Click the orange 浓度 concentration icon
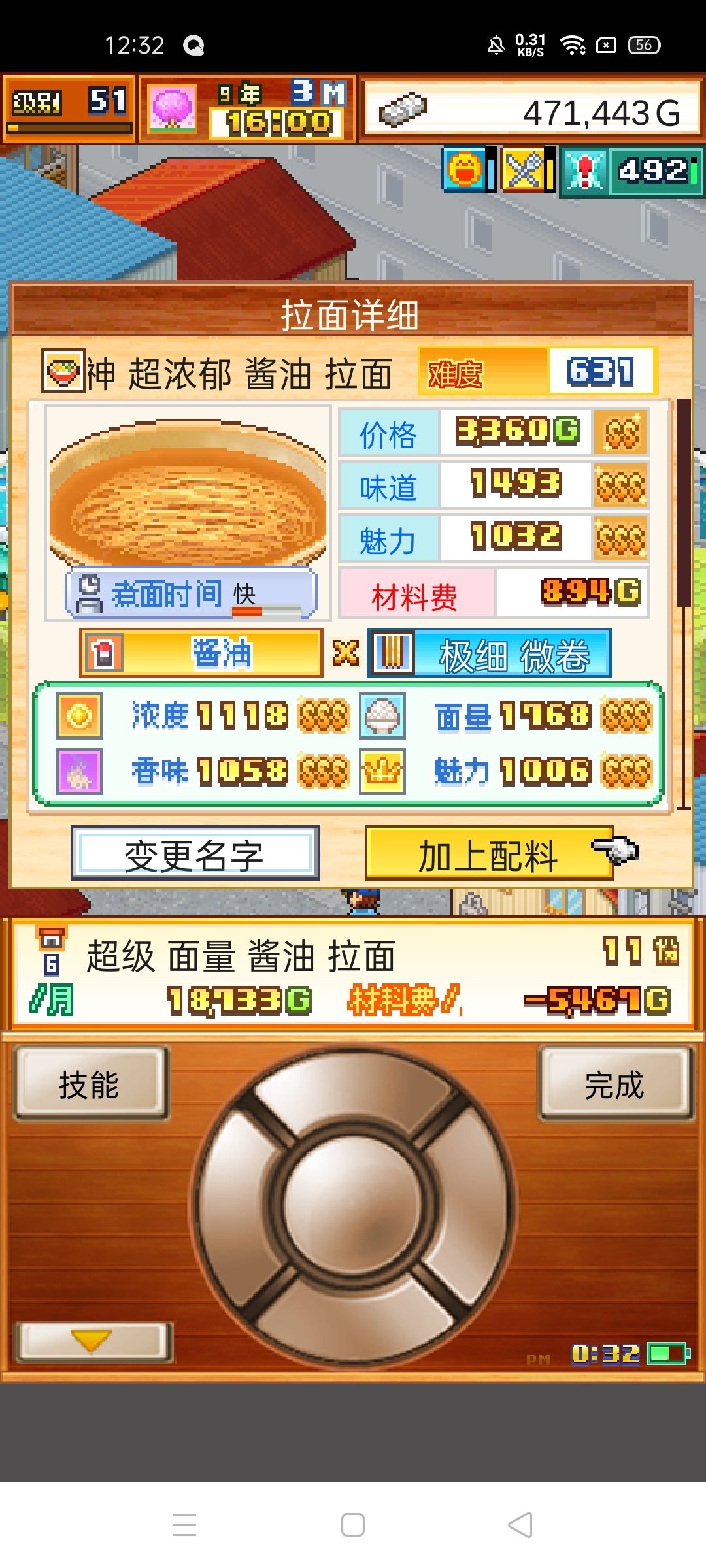Screen dimensions: 706x1568 (x=78, y=716)
